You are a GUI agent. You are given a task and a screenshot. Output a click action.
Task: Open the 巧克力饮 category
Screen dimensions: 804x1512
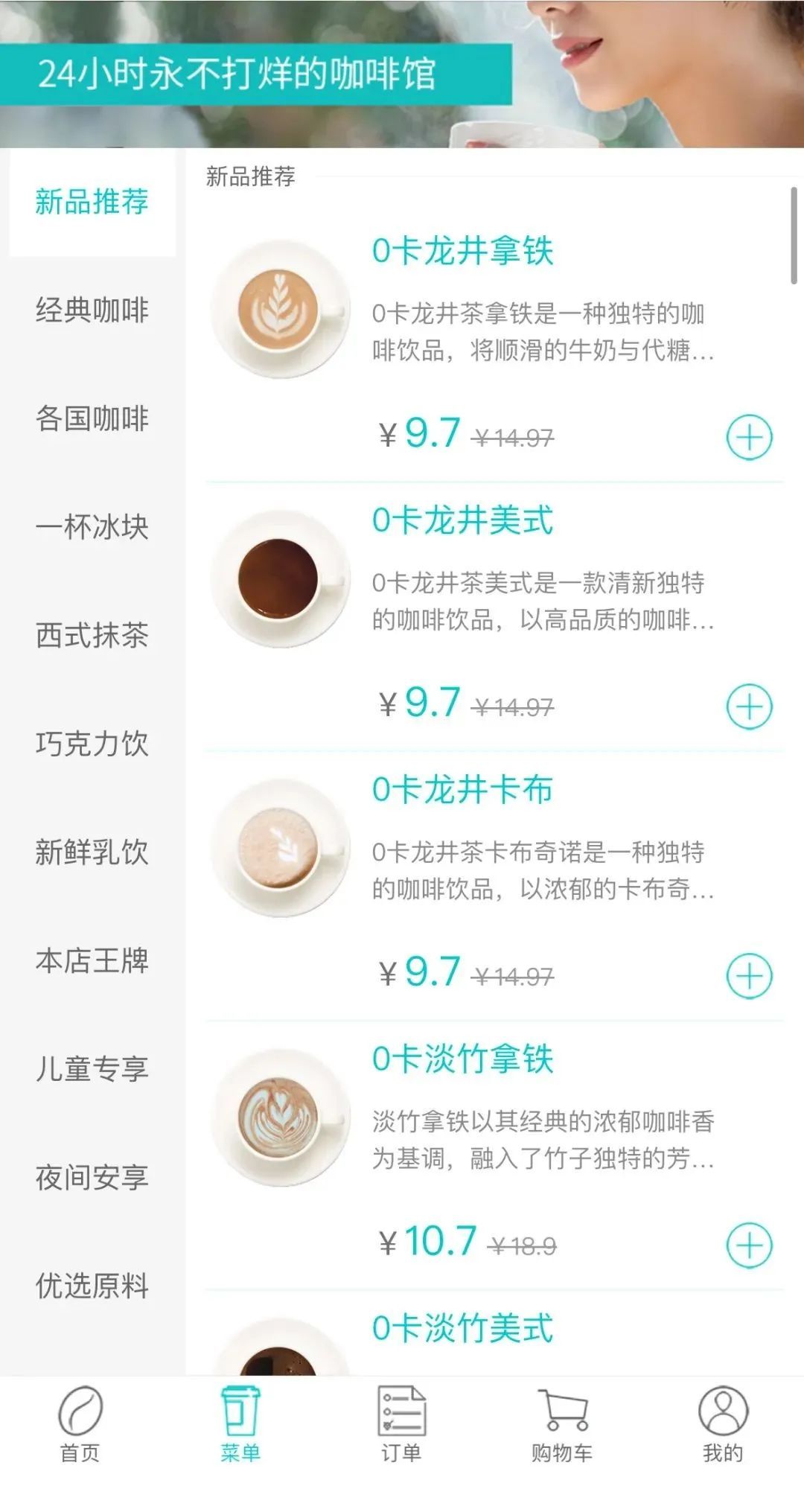pyautogui.click(x=92, y=744)
